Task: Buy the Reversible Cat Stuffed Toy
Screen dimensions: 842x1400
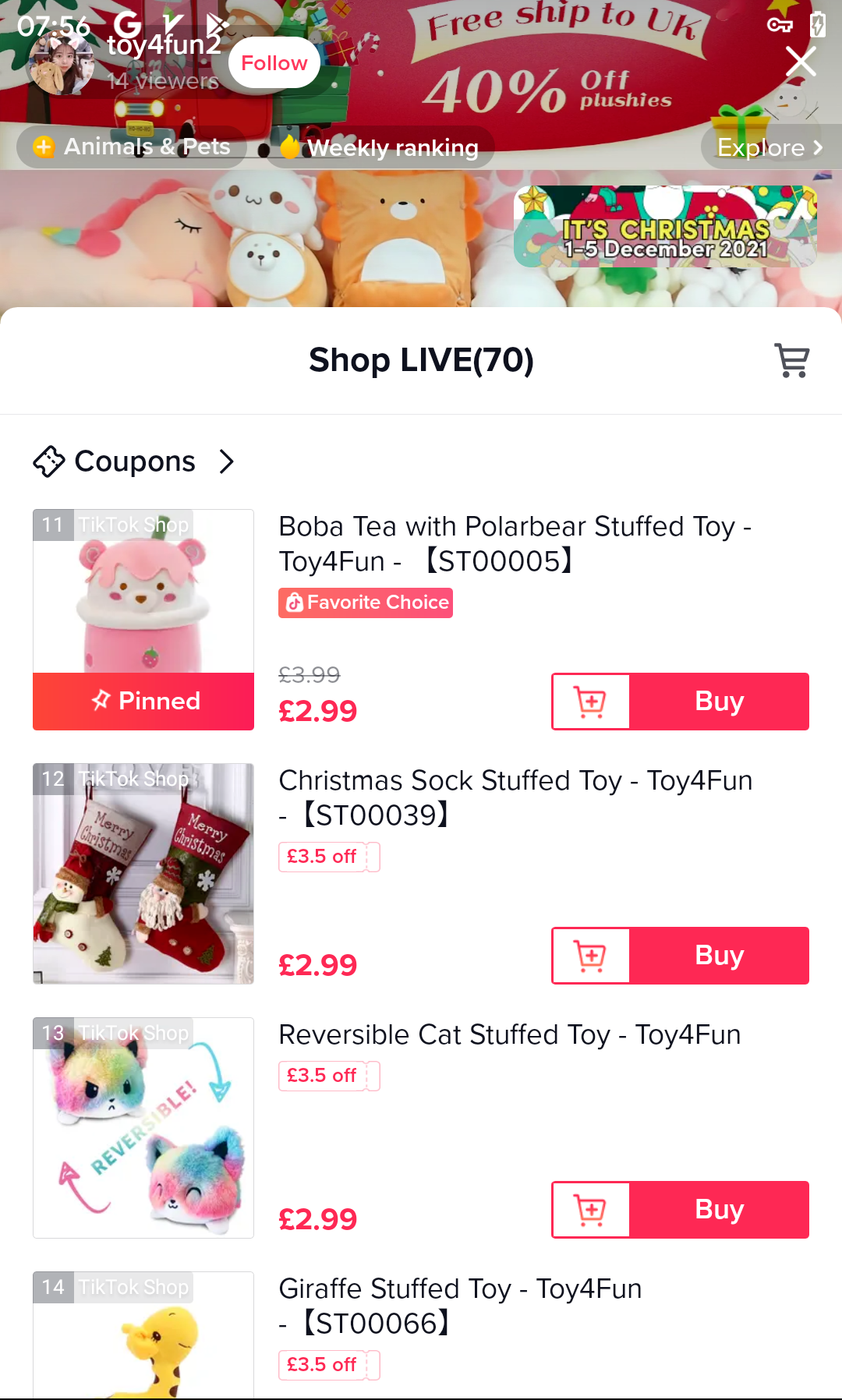Action: (719, 1210)
